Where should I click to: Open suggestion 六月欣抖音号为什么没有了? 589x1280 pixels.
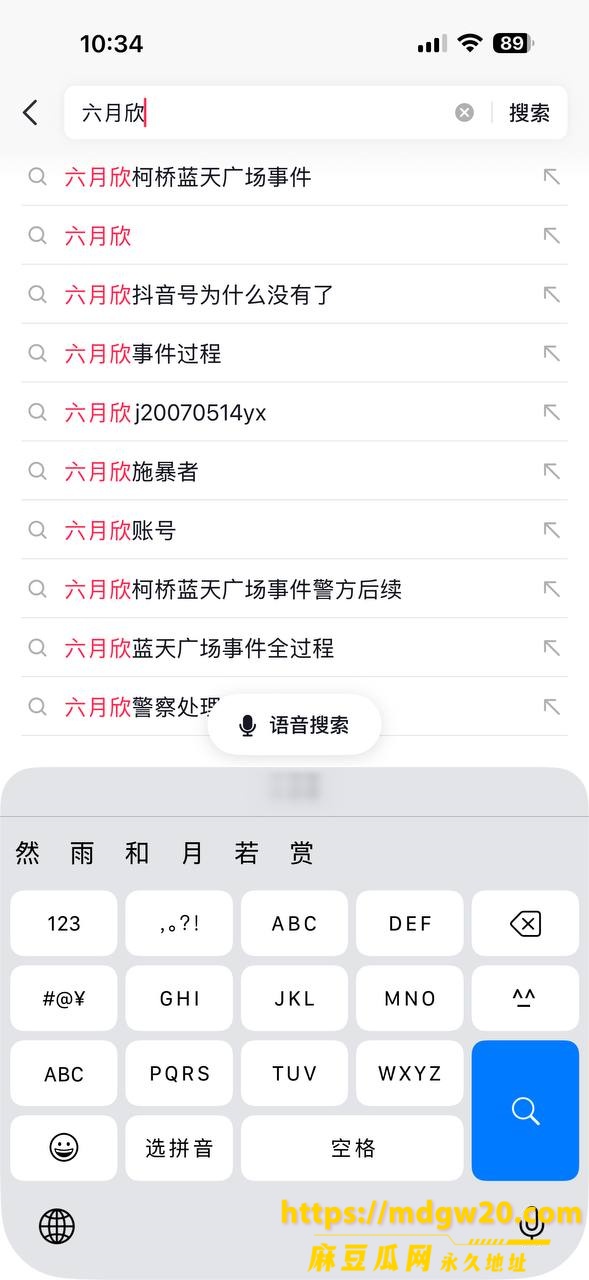294,295
